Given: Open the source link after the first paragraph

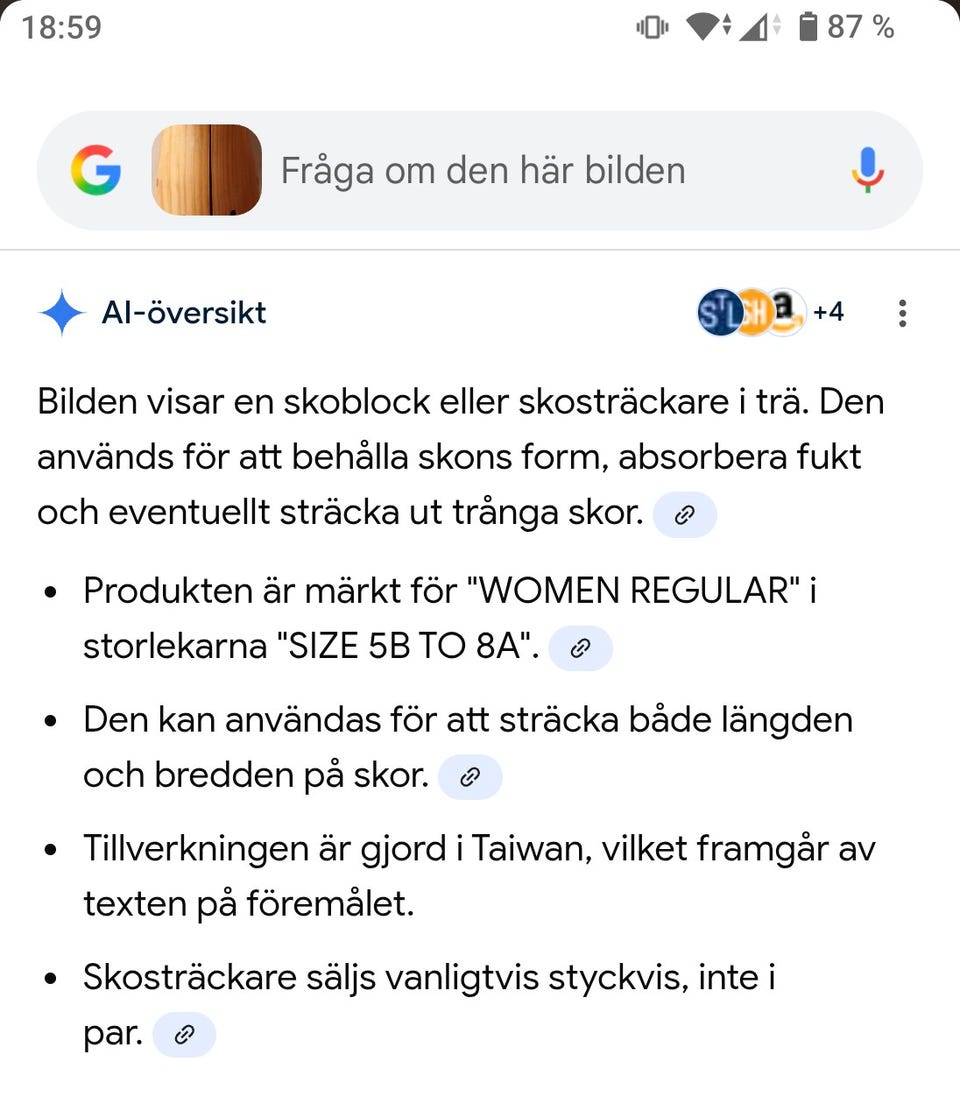Looking at the screenshot, I should (685, 514).
